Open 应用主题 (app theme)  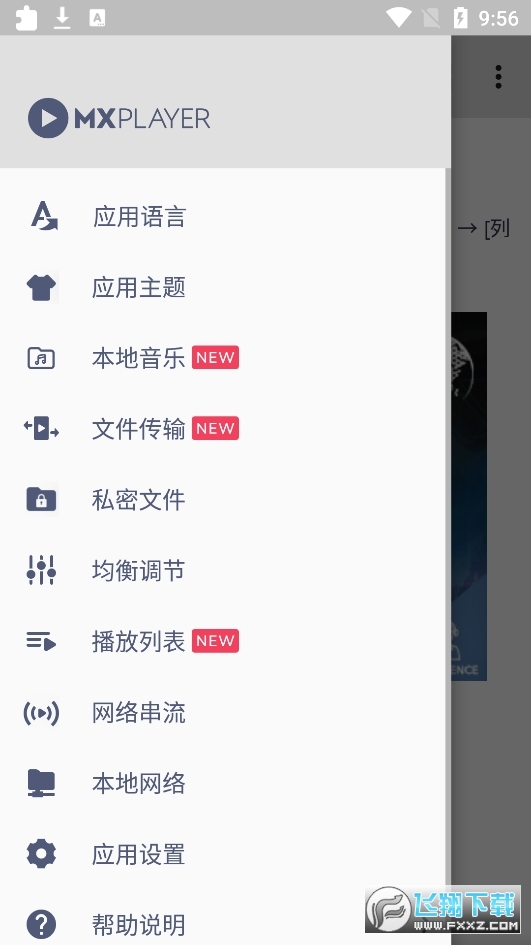pos(223,287)
